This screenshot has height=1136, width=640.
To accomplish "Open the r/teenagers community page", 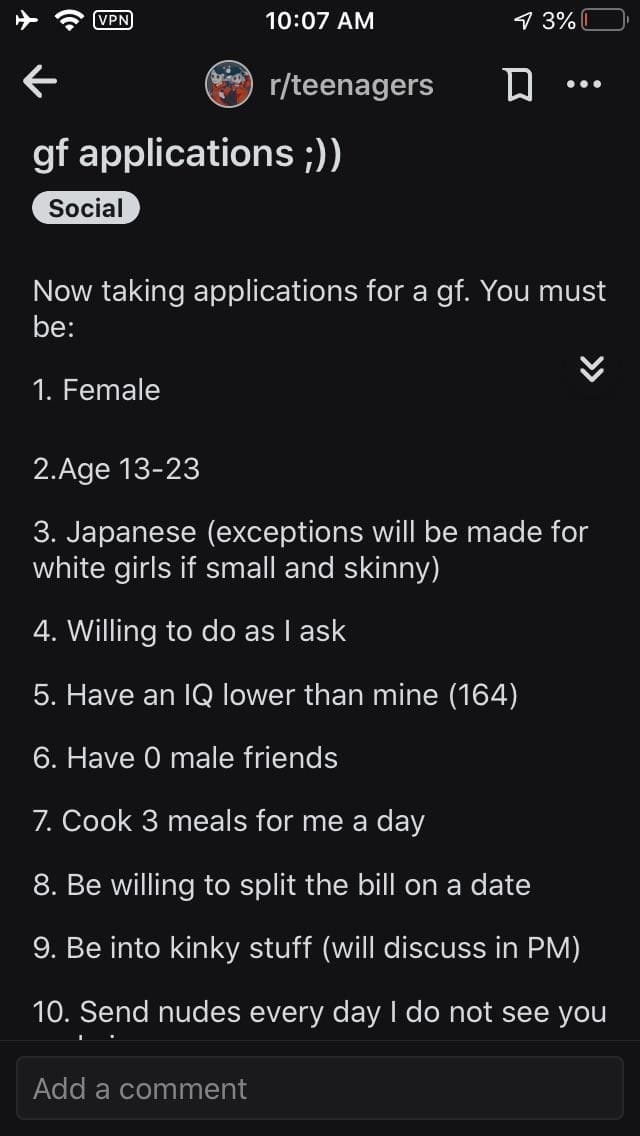I will (320, 85).
